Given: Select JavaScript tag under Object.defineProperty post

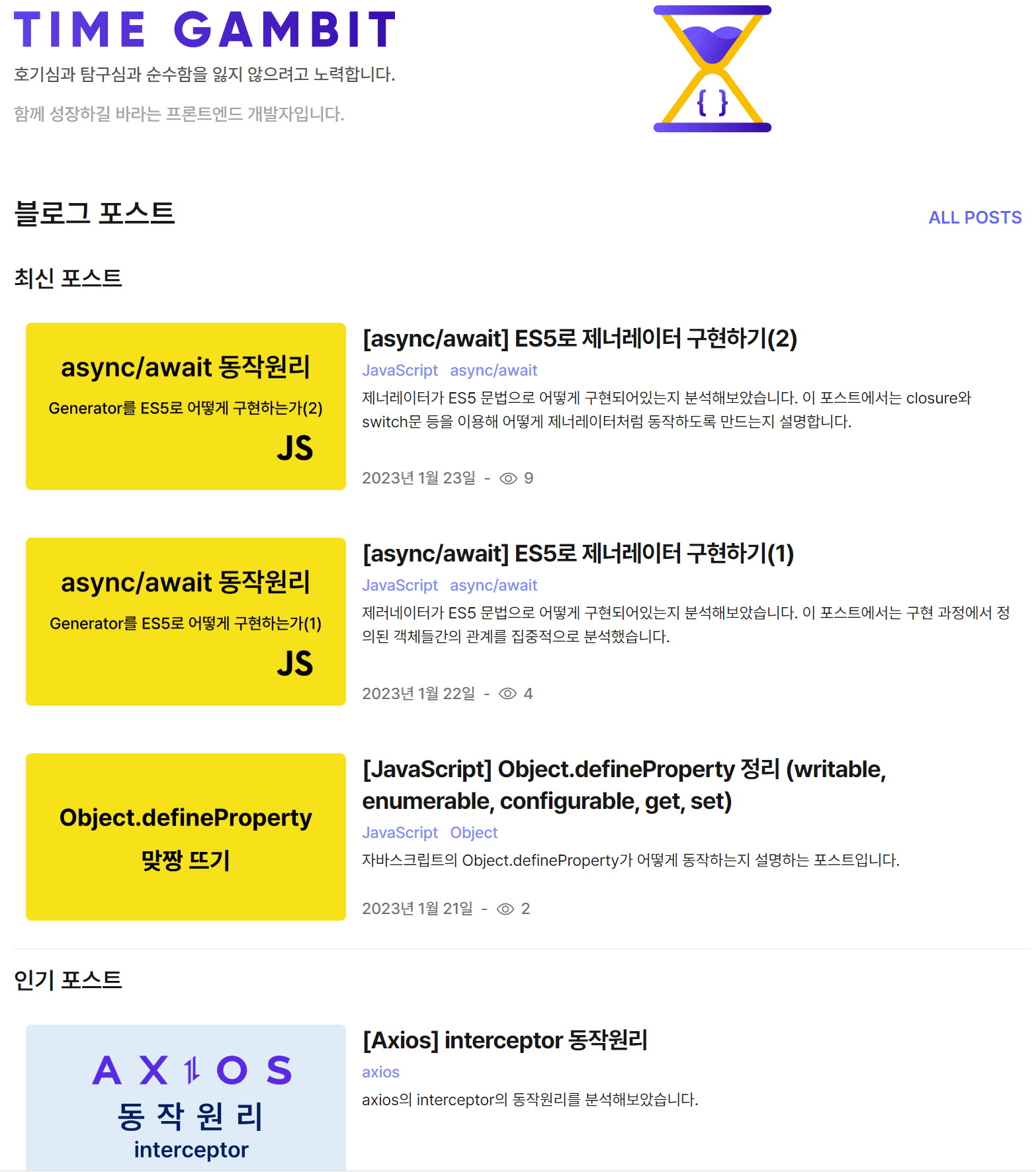Looking at the screenshot, I should tap(400, 833).
